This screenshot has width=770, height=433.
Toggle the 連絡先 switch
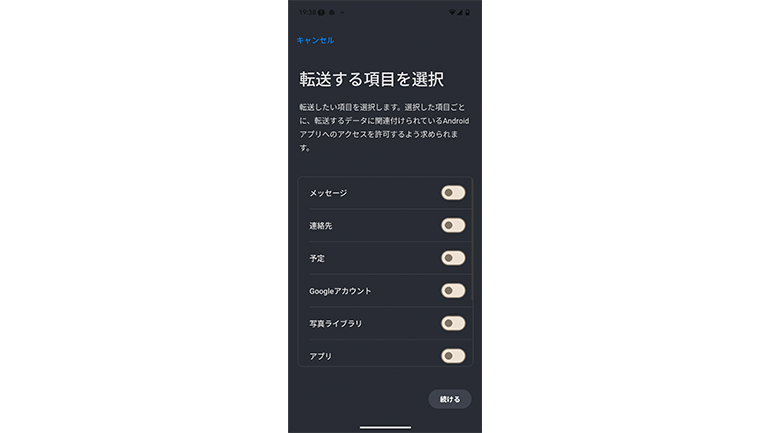(x=453, y=225)
